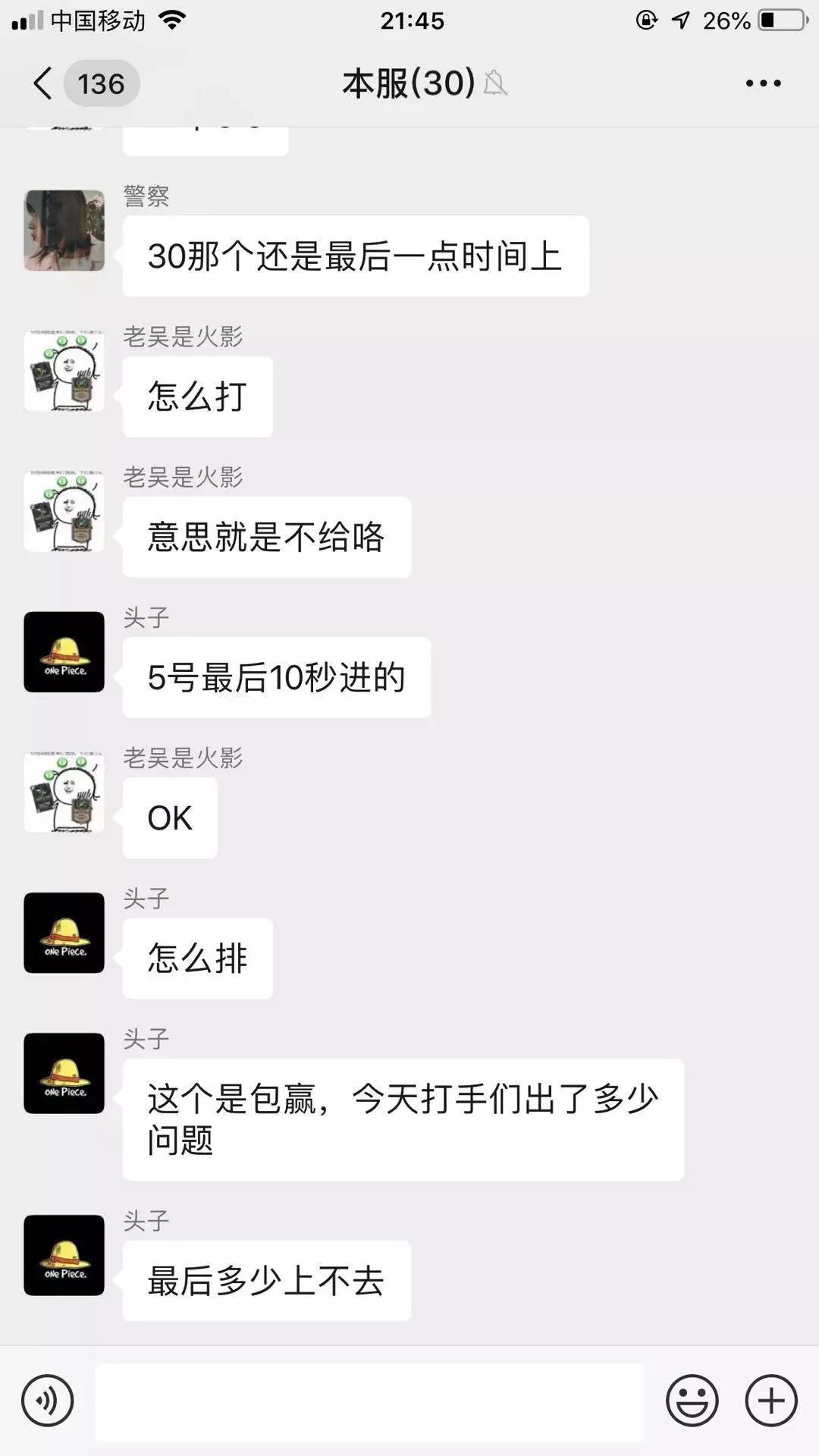Tap the message bubble saying 怎么打
819x1456 pixels.
pyautogui.click(x=197, y=394)
